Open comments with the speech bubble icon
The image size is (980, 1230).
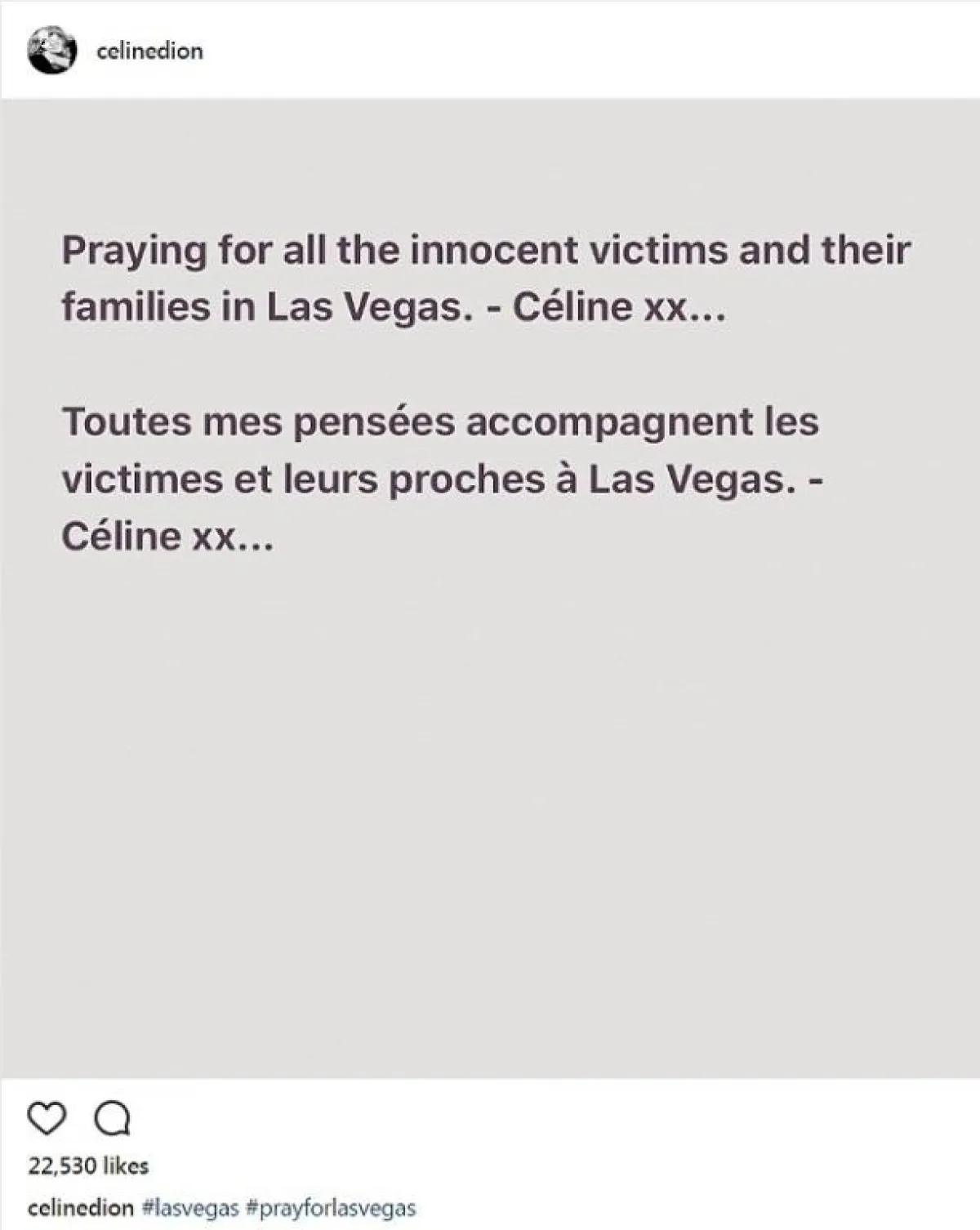pyautogui.click(x=113, y=1120)
